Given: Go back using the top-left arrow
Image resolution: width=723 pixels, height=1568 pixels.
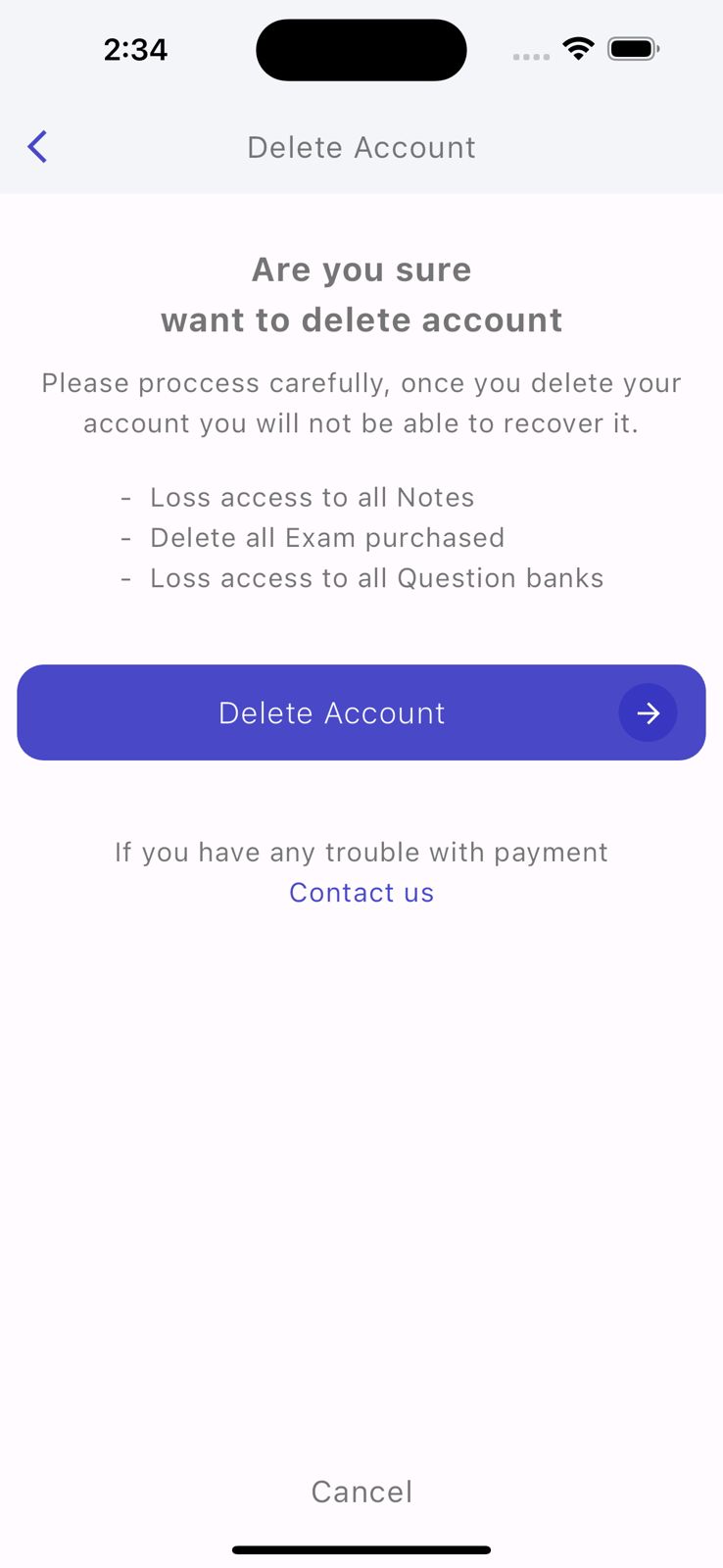Looking at the screenshot, I should click(37, 147).
